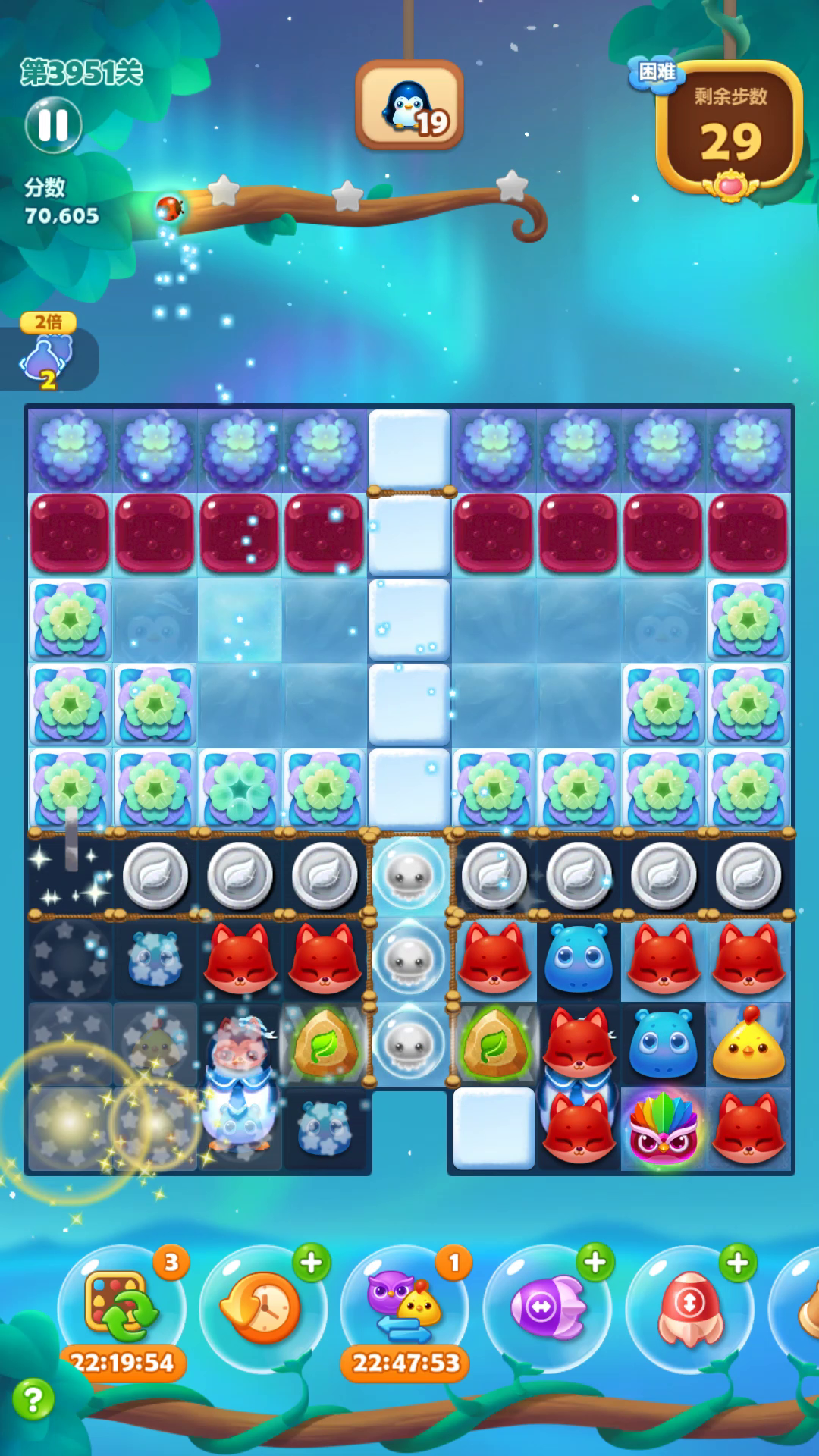The width and height of the screenshot is (819, 1456).
Task: Tap the yellow chick piece
Action: [x=748, y=1044]
